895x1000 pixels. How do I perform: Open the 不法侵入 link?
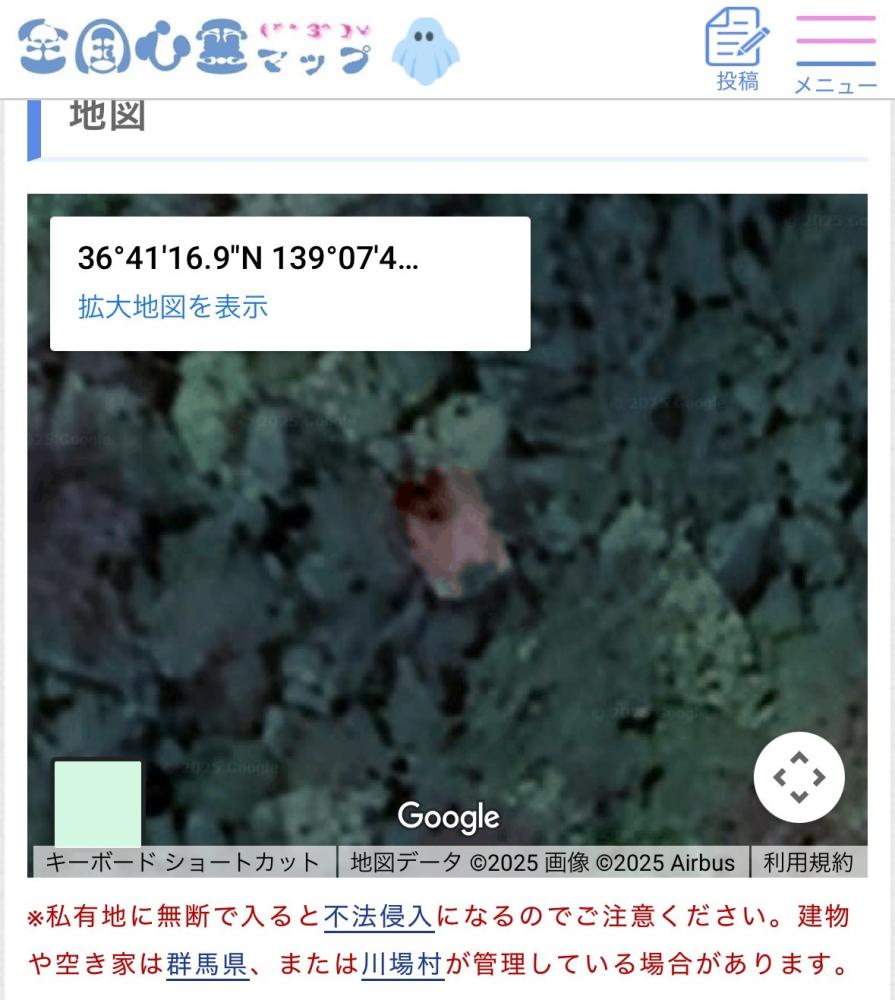tap(378, 915)
